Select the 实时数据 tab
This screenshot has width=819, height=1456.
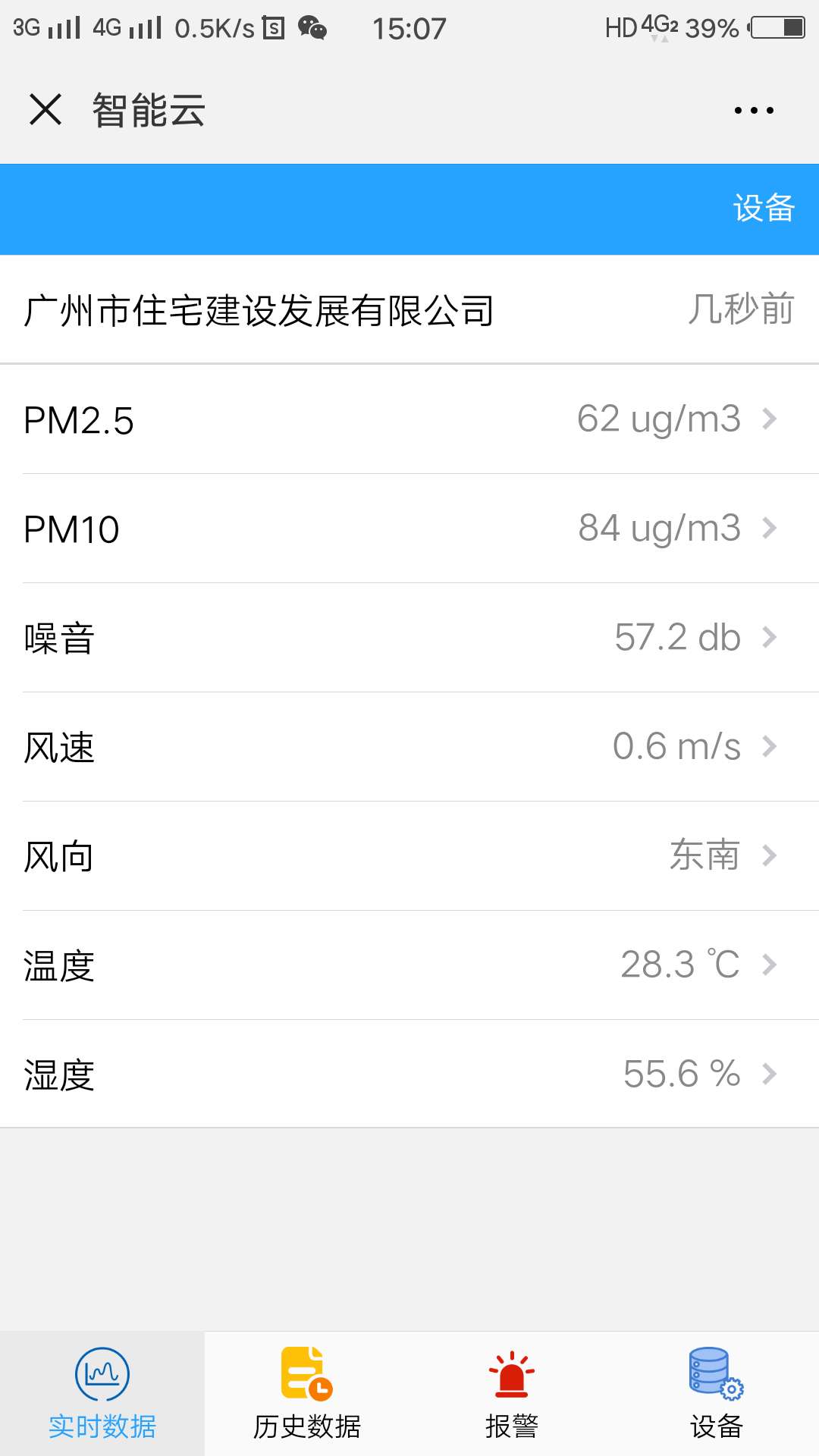click(102, 1394)
